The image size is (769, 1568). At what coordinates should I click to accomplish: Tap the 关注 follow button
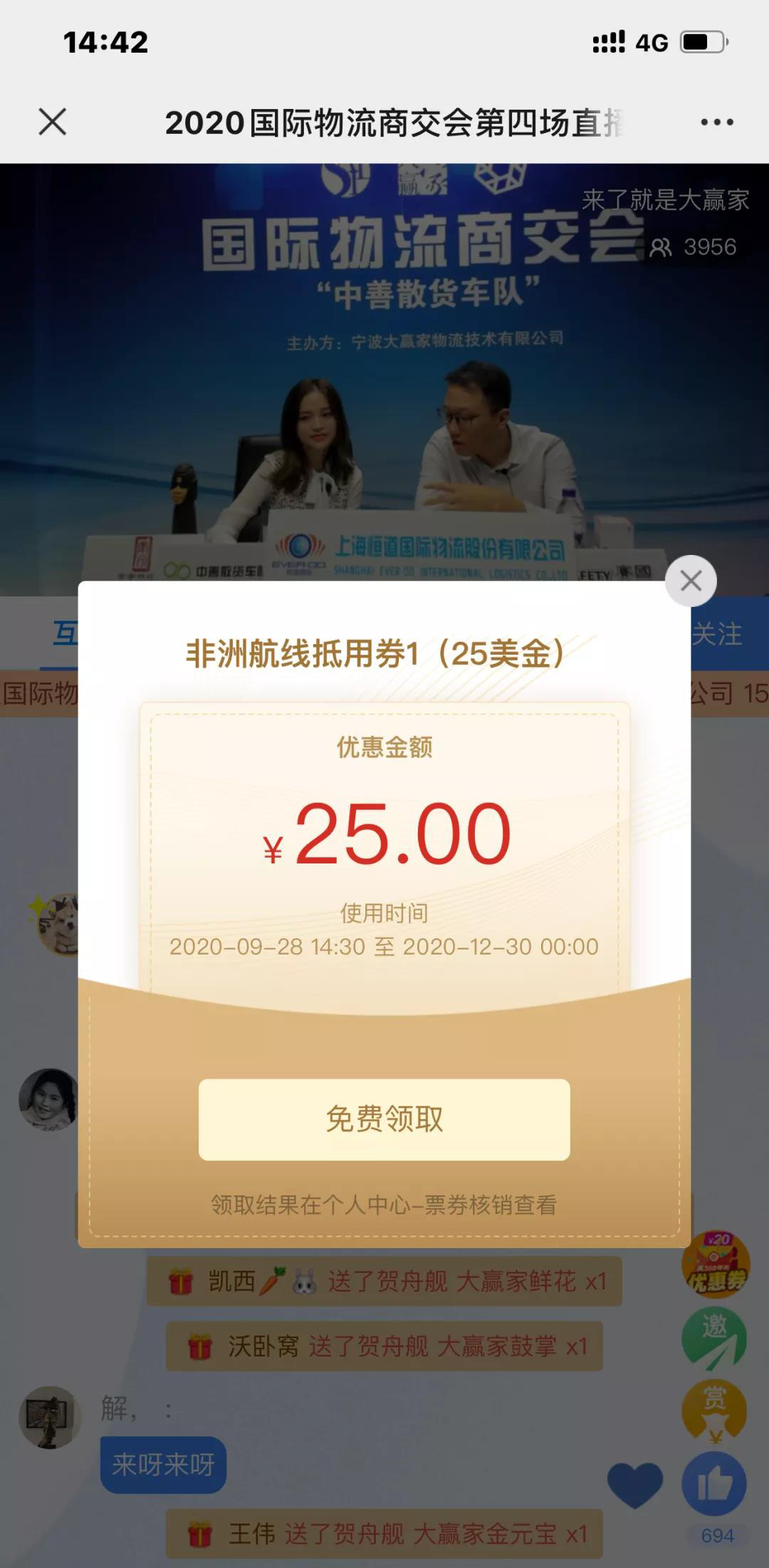717,633
